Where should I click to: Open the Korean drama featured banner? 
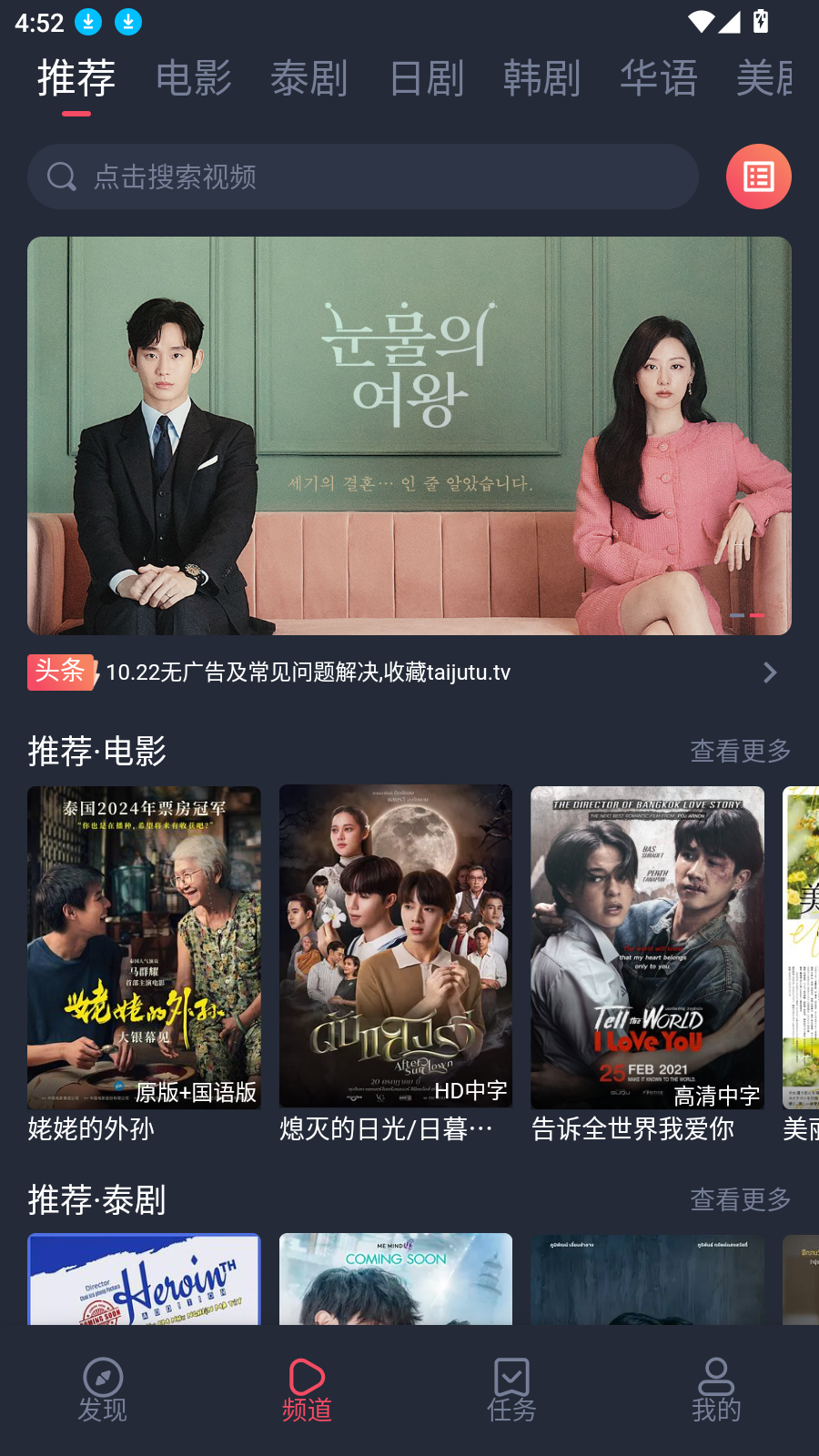pyautogui.click(x=409, y=435)
